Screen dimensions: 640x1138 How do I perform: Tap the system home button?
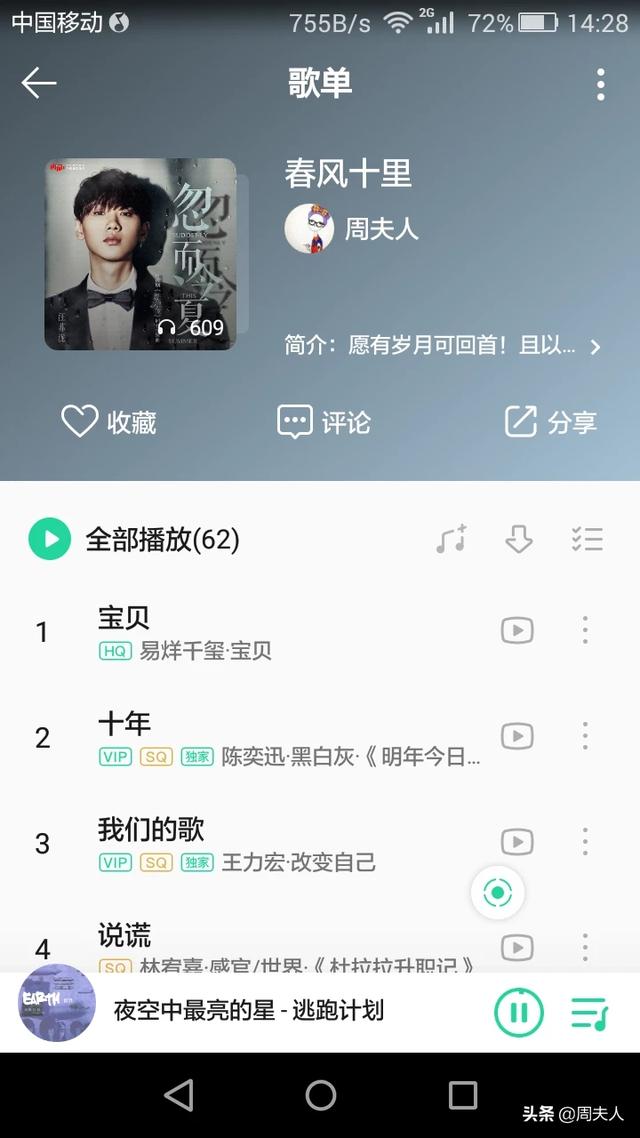point(320,1096)
